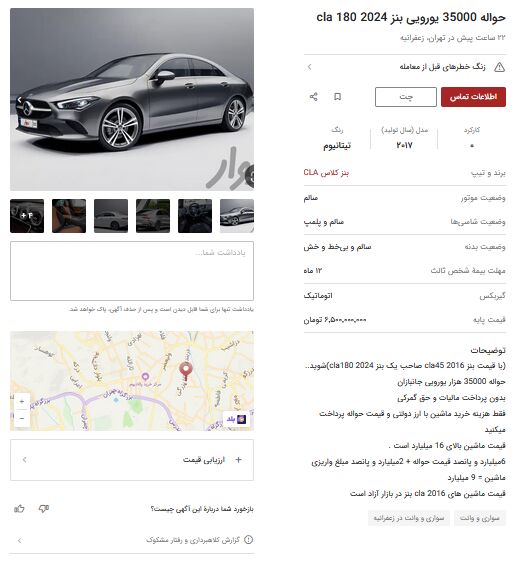Select the سواری و وانت در زعفرانیه chip
The width and height of the screenshot is (515, 563).
[x=409, y=518]
